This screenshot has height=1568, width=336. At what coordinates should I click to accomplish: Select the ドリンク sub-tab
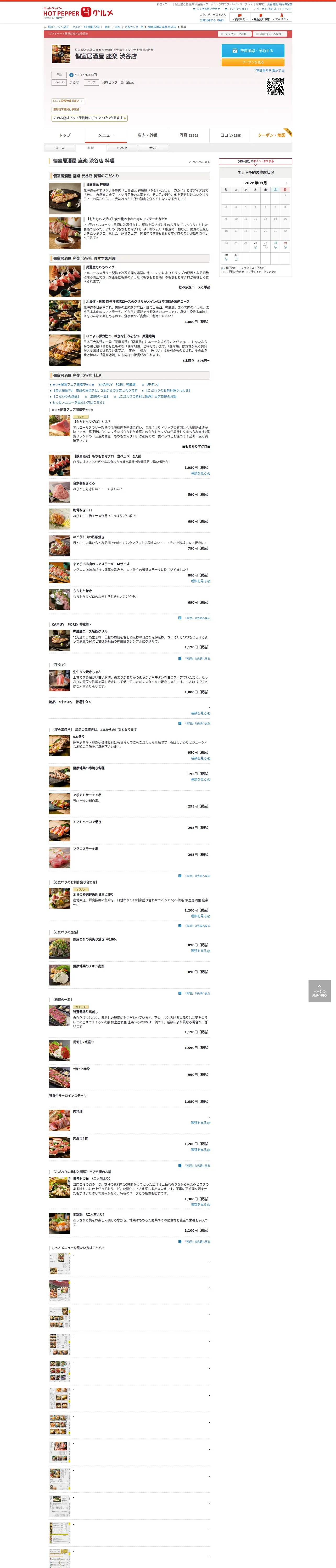tap(122, 148)
